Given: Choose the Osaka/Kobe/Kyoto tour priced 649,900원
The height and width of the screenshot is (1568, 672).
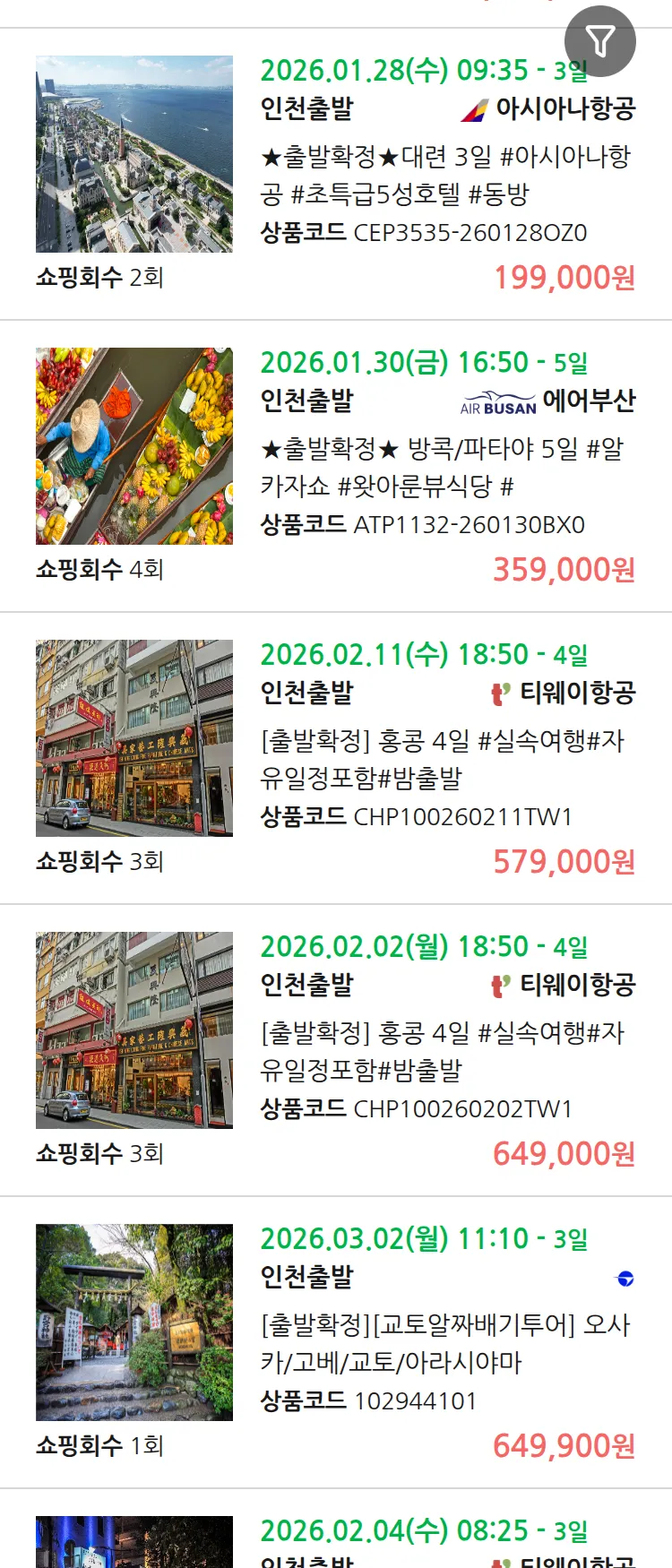Looking at the screenshot, I should coord(445,1344).
